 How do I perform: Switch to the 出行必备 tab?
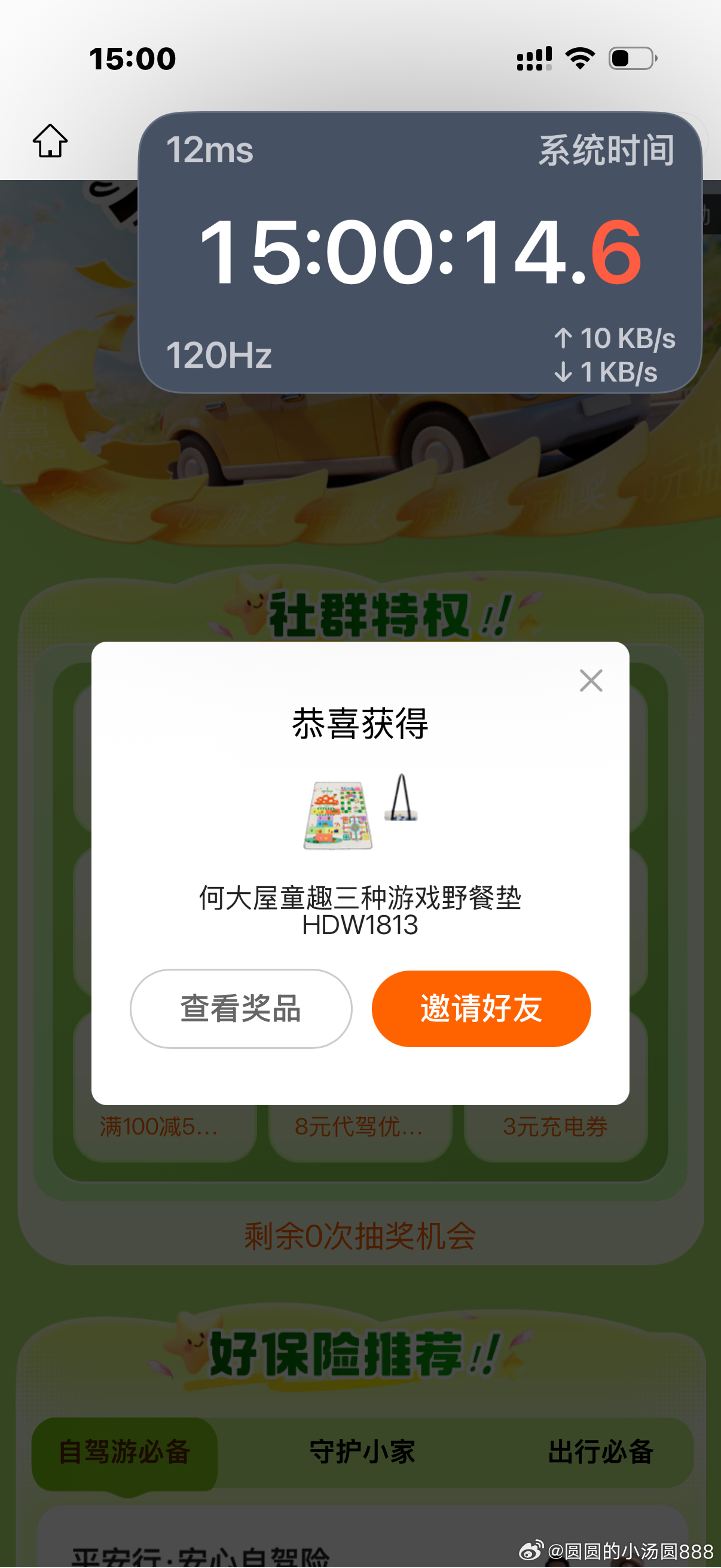(x=600, y=1451)
